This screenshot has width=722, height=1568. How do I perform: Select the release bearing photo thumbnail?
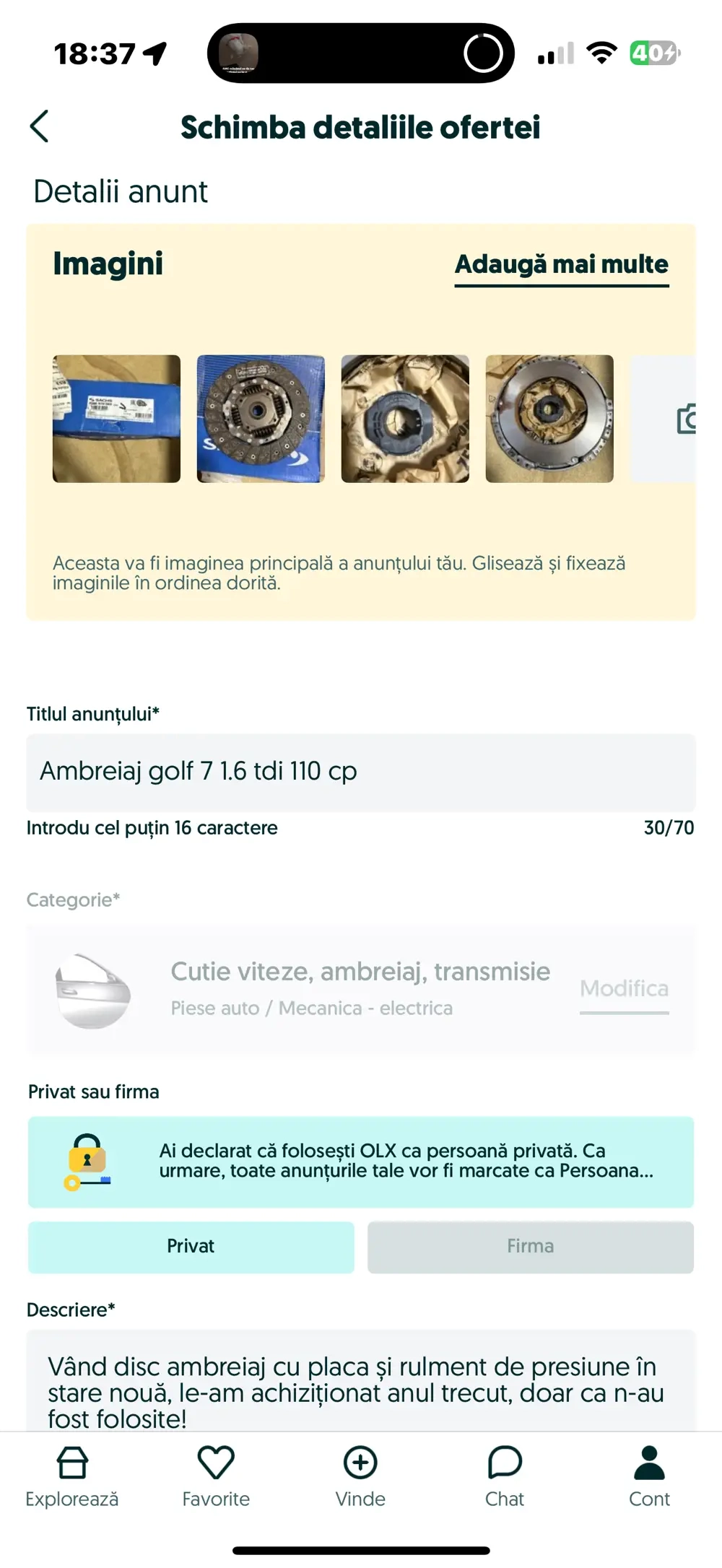[405, 417]
